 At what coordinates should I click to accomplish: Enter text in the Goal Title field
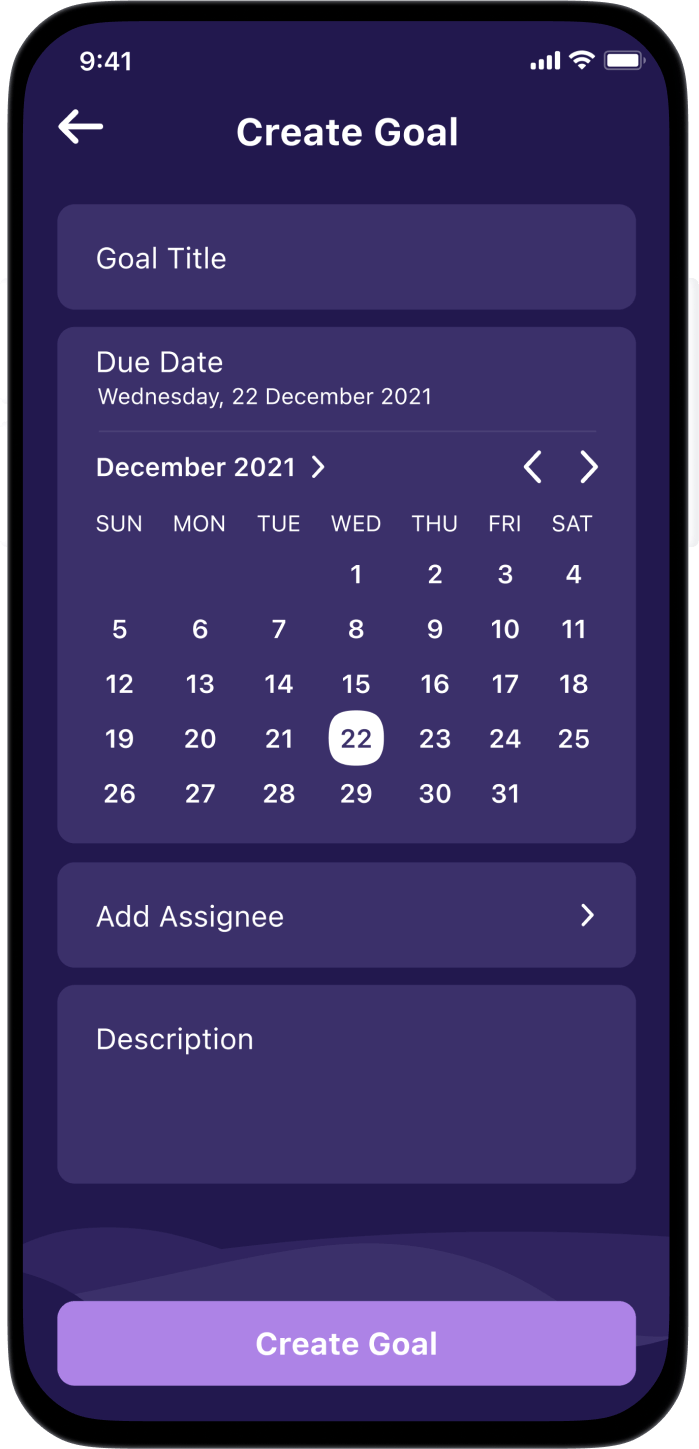click(346, 257)
